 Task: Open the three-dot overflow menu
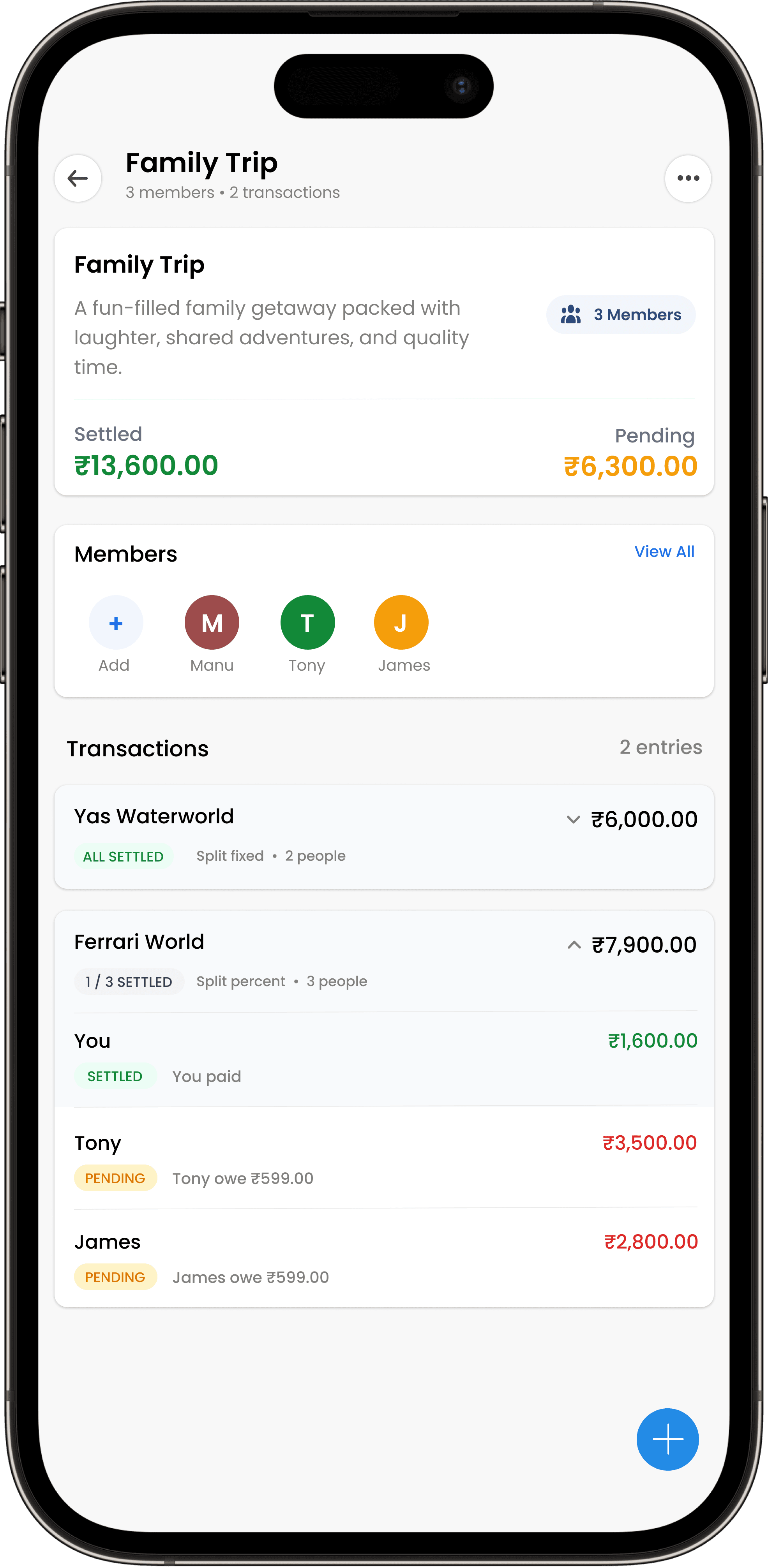coord(688,178)
